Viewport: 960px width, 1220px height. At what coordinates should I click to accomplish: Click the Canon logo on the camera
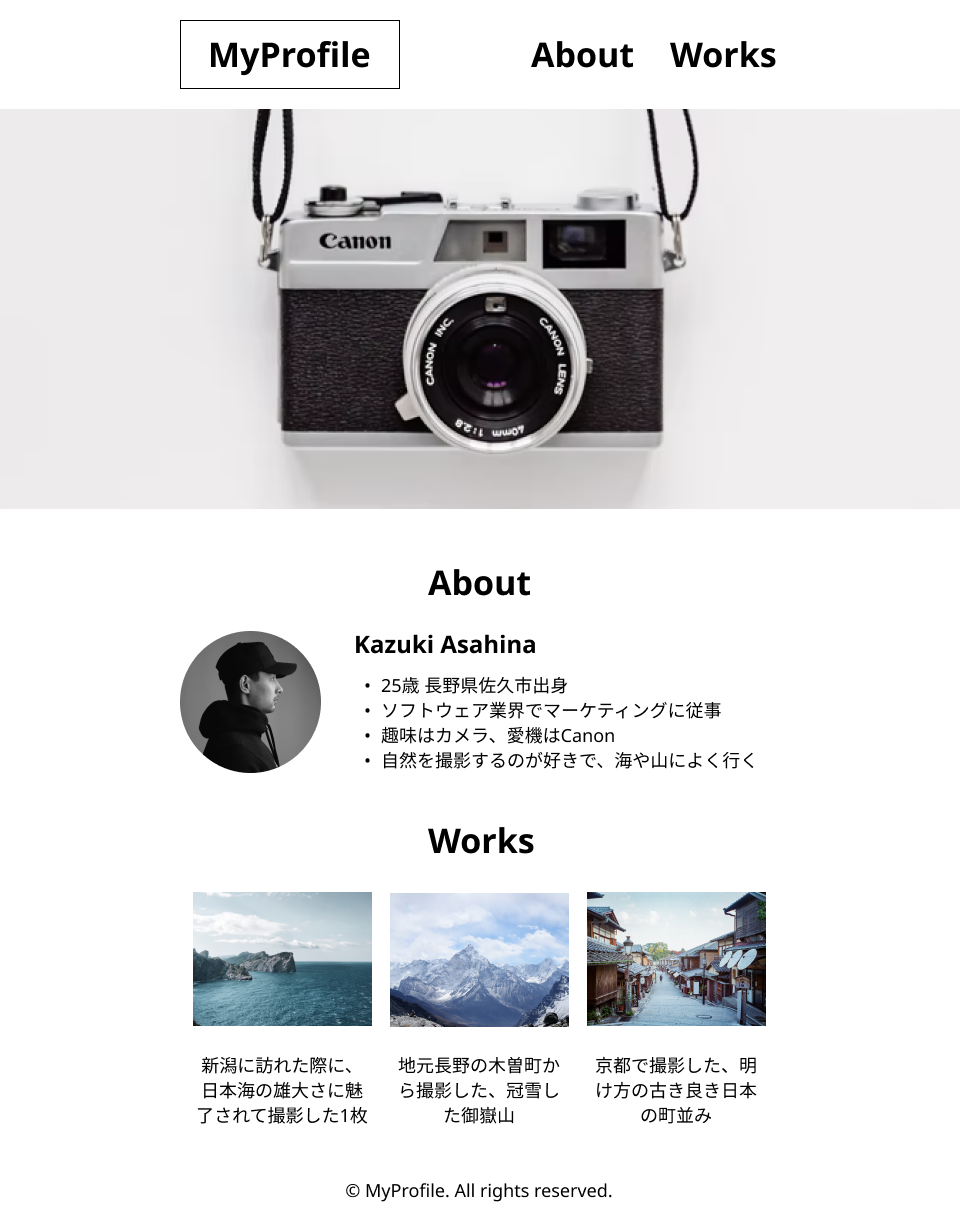tap(357, 241)
